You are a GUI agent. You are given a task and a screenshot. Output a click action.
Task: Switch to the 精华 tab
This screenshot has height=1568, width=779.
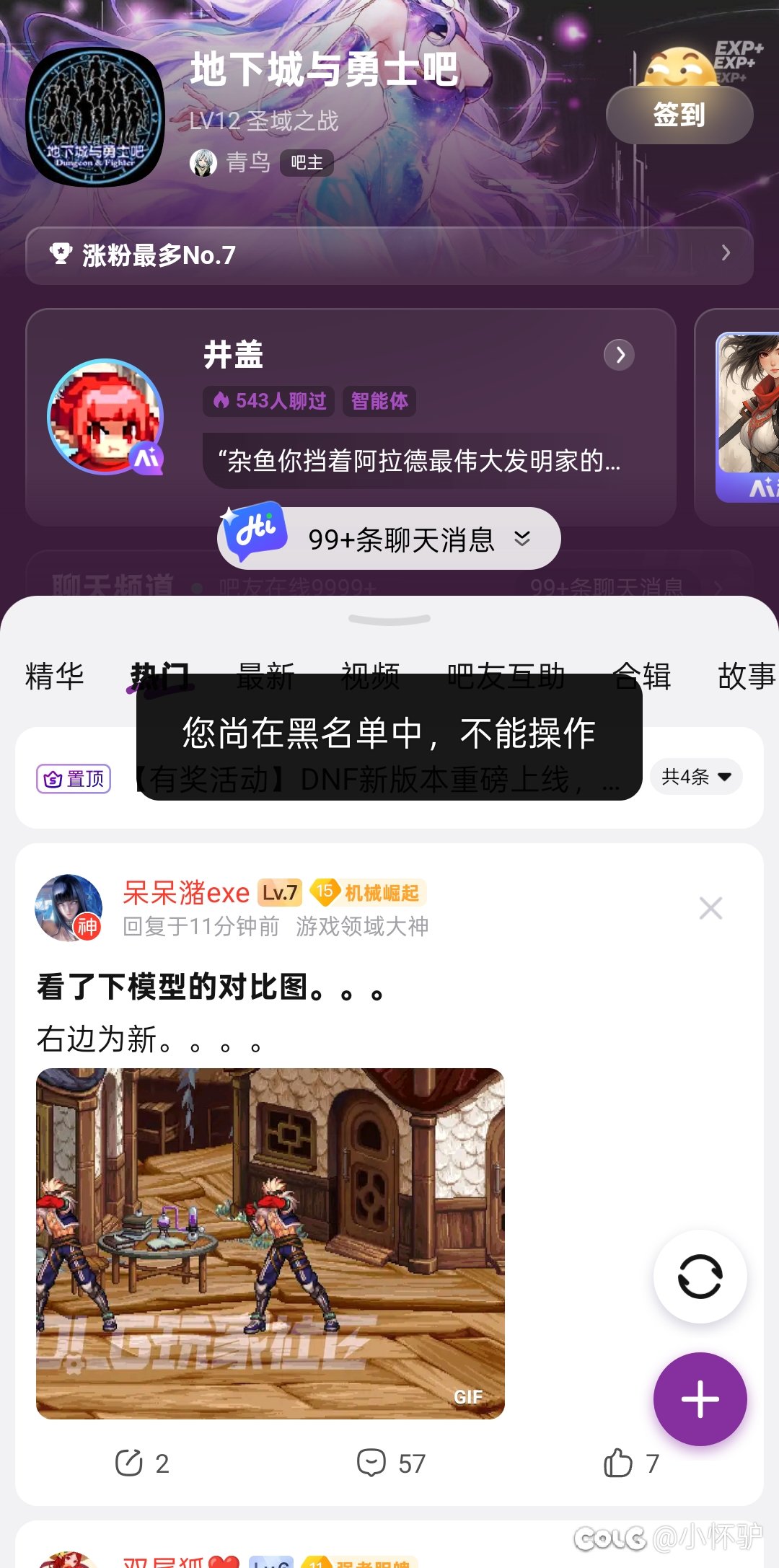[x=55, y=677]
